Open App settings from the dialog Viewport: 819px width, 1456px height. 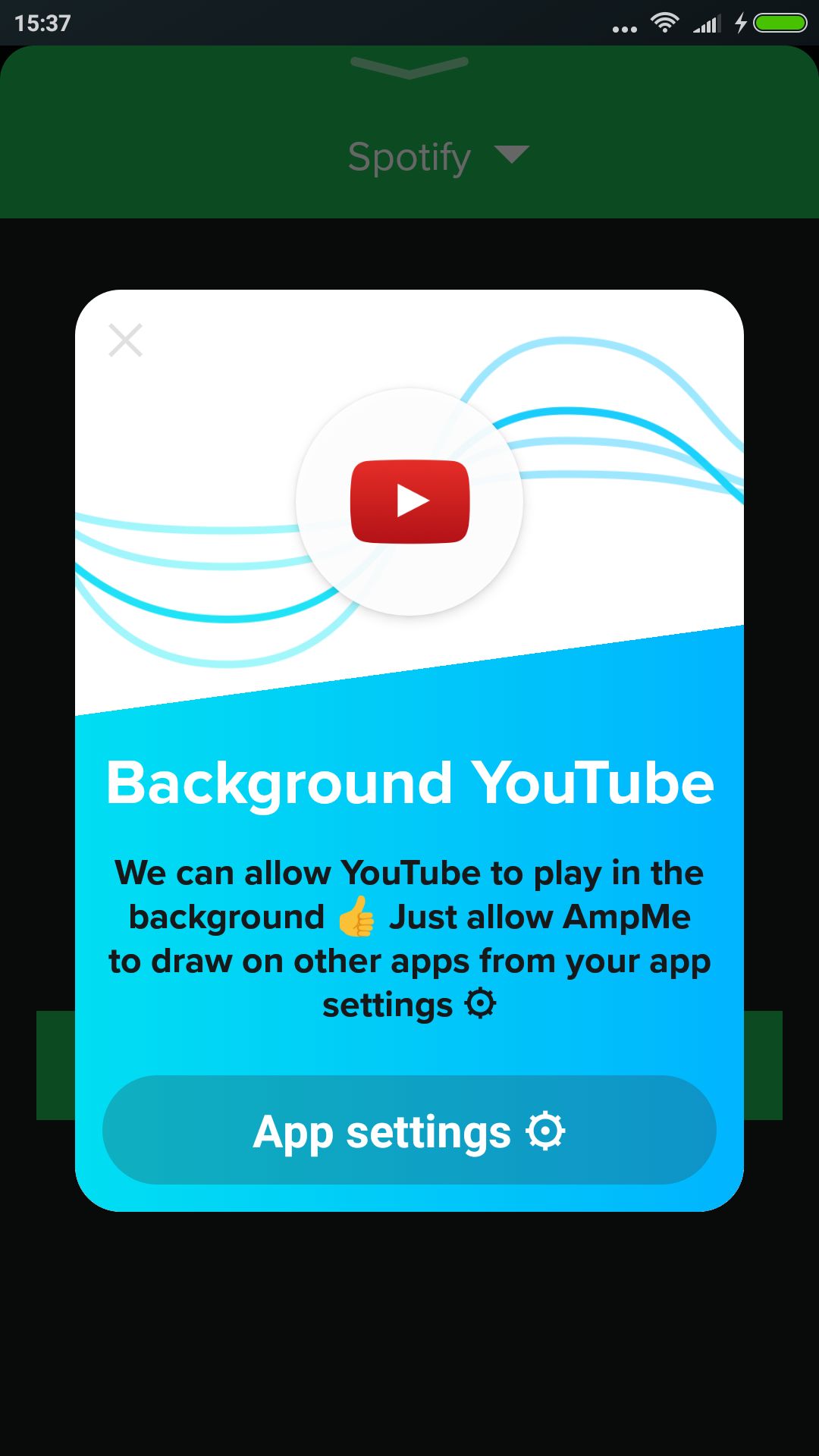(409, 1130)
